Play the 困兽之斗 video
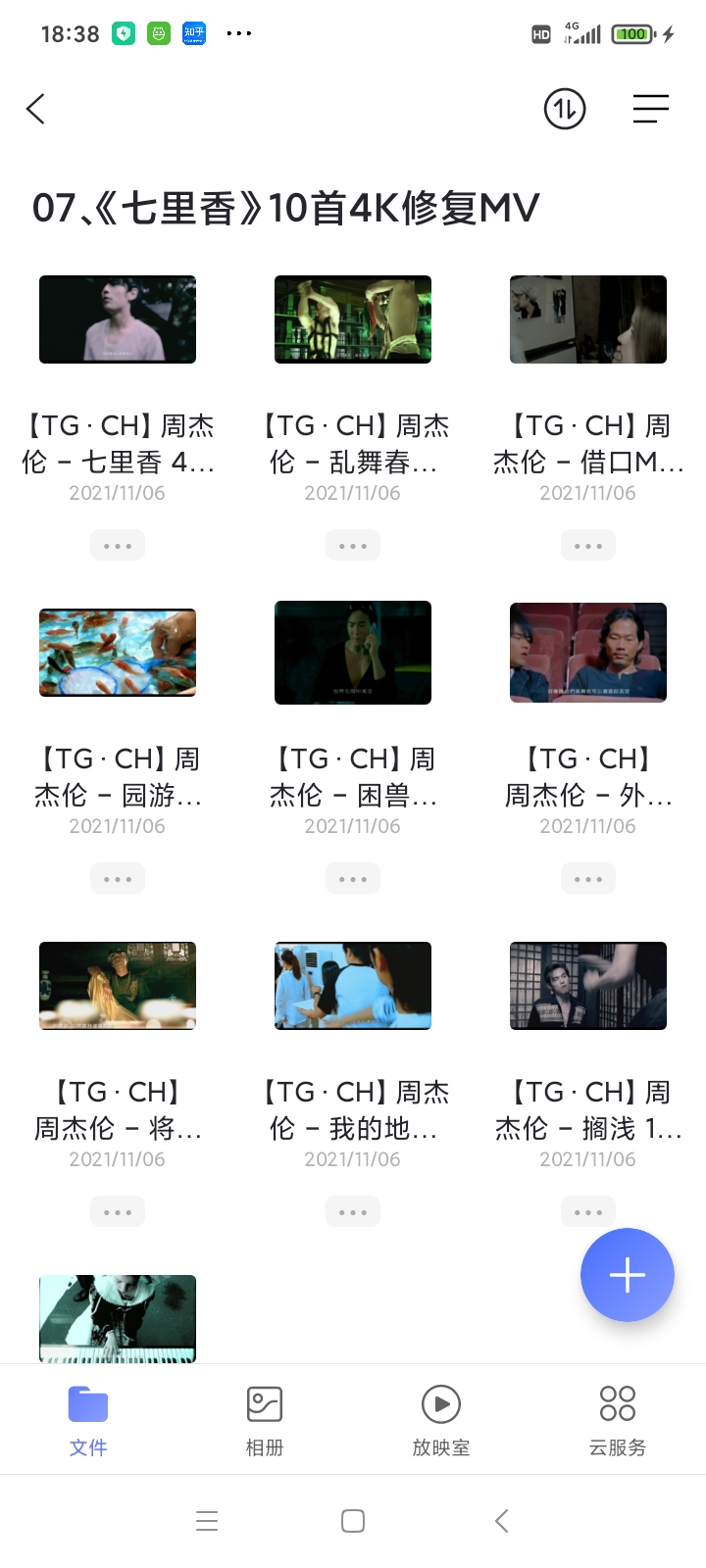The image size is (706, 1568). [353, 653]
